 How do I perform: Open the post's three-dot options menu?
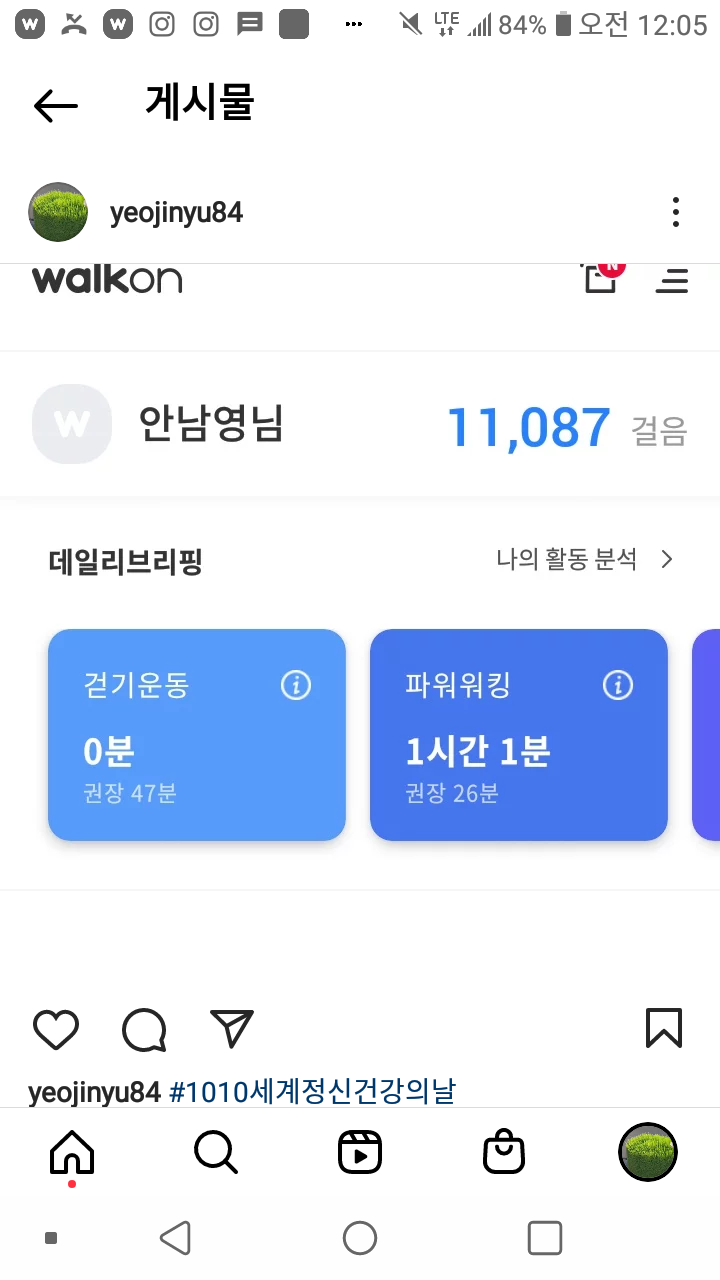point(676,212)
